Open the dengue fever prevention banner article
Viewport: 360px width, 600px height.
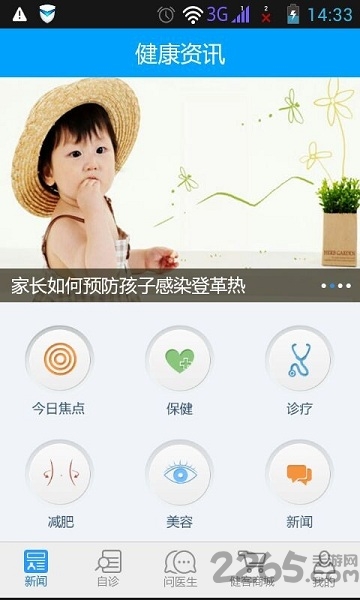[180, 189]
